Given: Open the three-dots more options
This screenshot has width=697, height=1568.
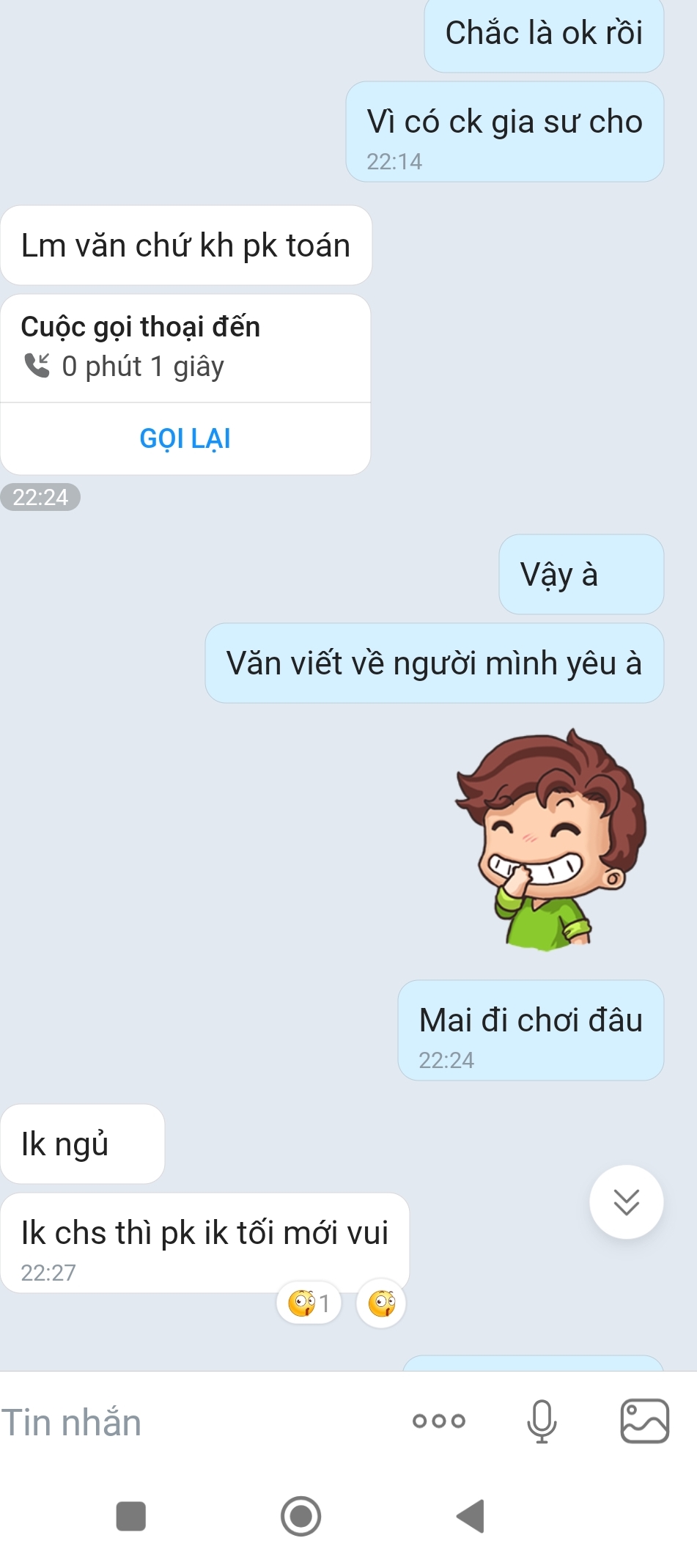Looking at the screenshot, I should click(438, 1421).
